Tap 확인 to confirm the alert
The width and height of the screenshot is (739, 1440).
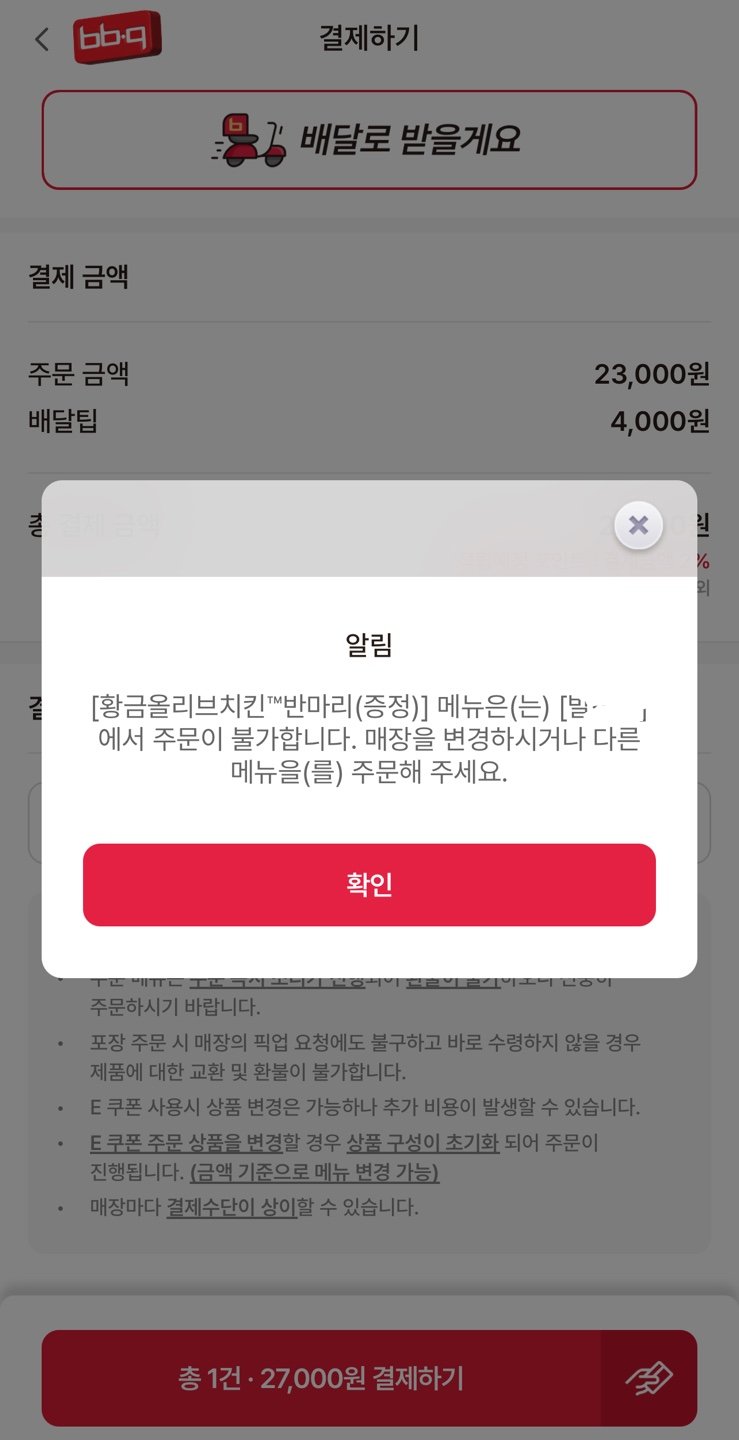(369, 884)
